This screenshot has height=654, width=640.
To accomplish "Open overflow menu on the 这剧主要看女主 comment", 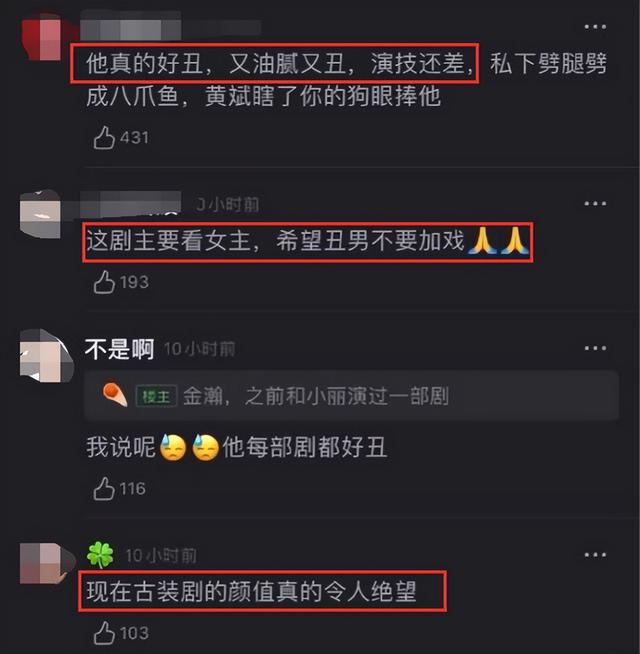I will [594, 204].
